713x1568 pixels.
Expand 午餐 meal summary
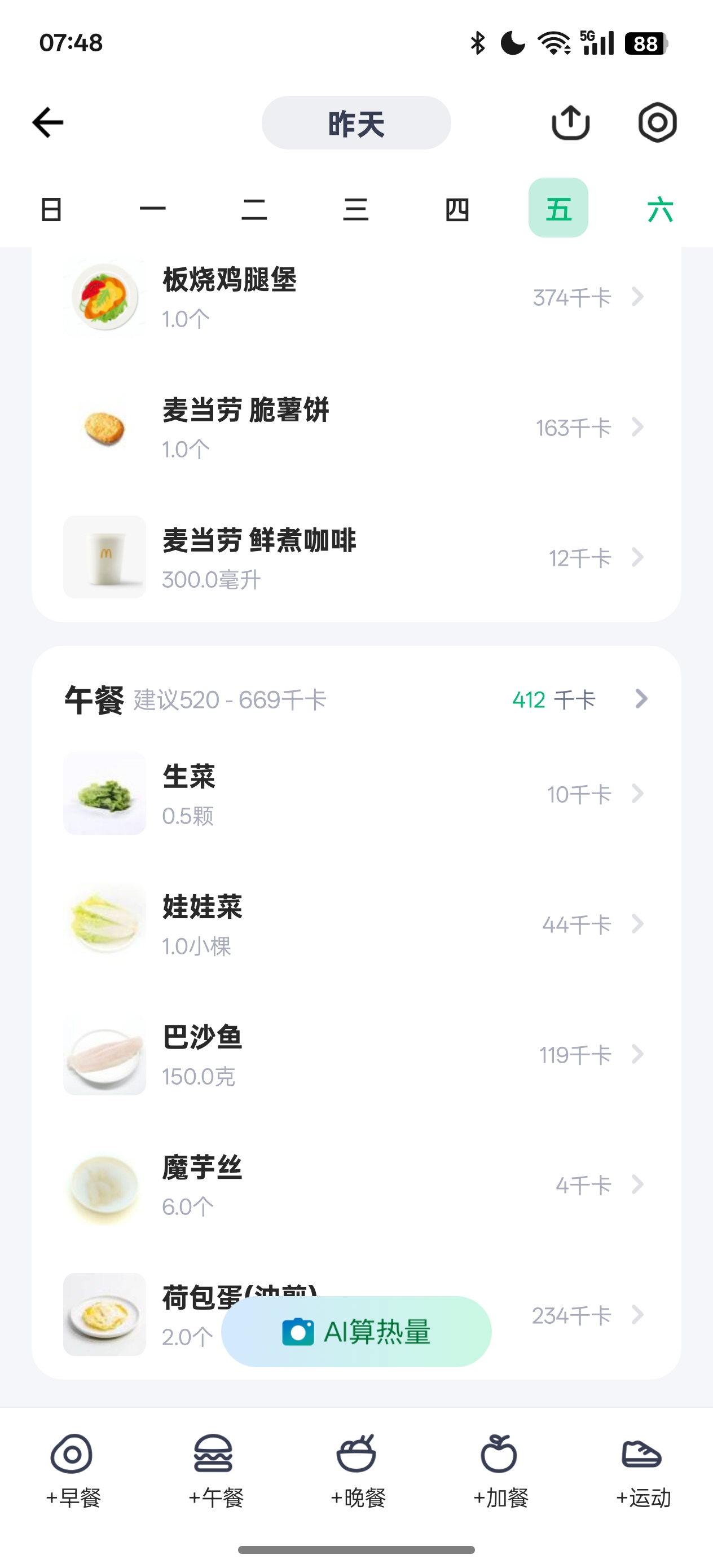tap(639, 699)
